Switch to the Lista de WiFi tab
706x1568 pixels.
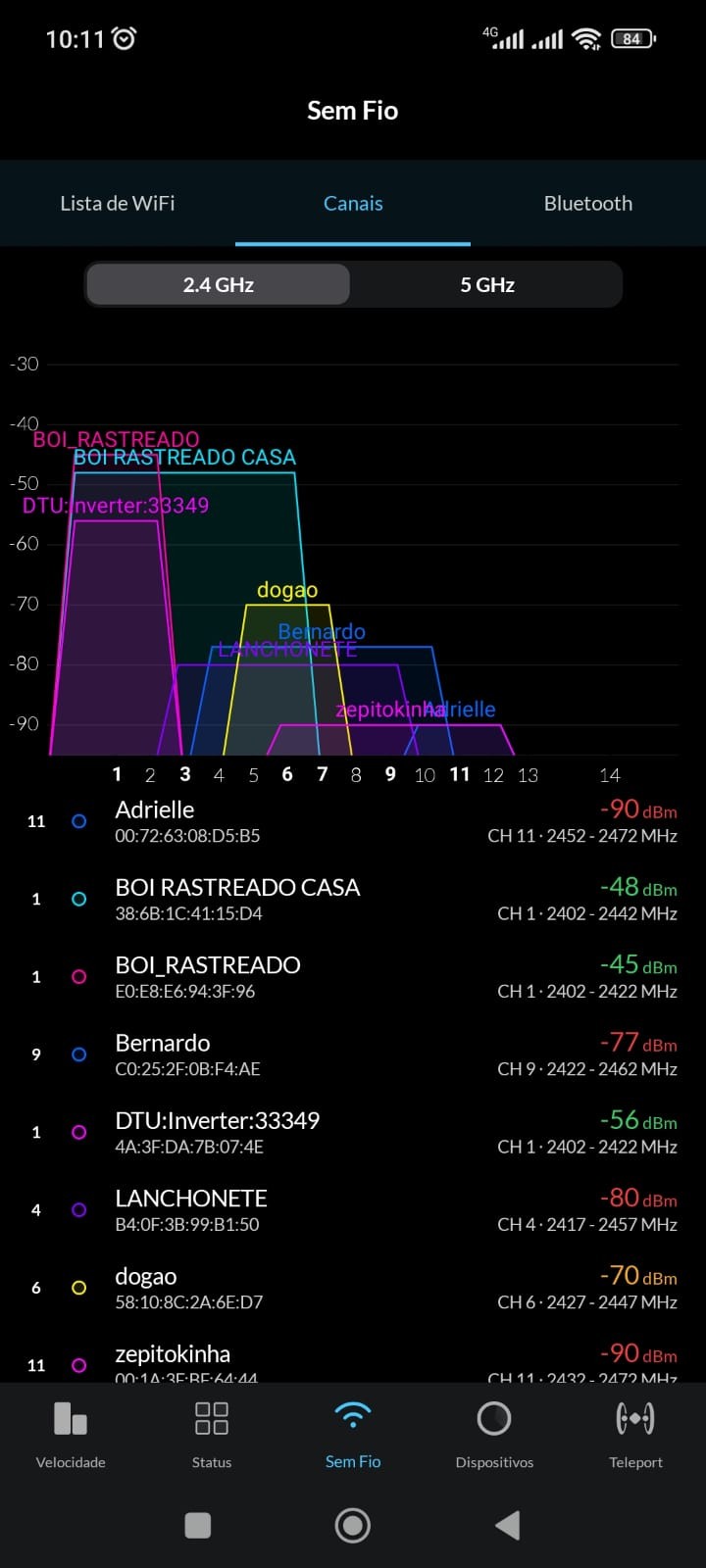118,204
